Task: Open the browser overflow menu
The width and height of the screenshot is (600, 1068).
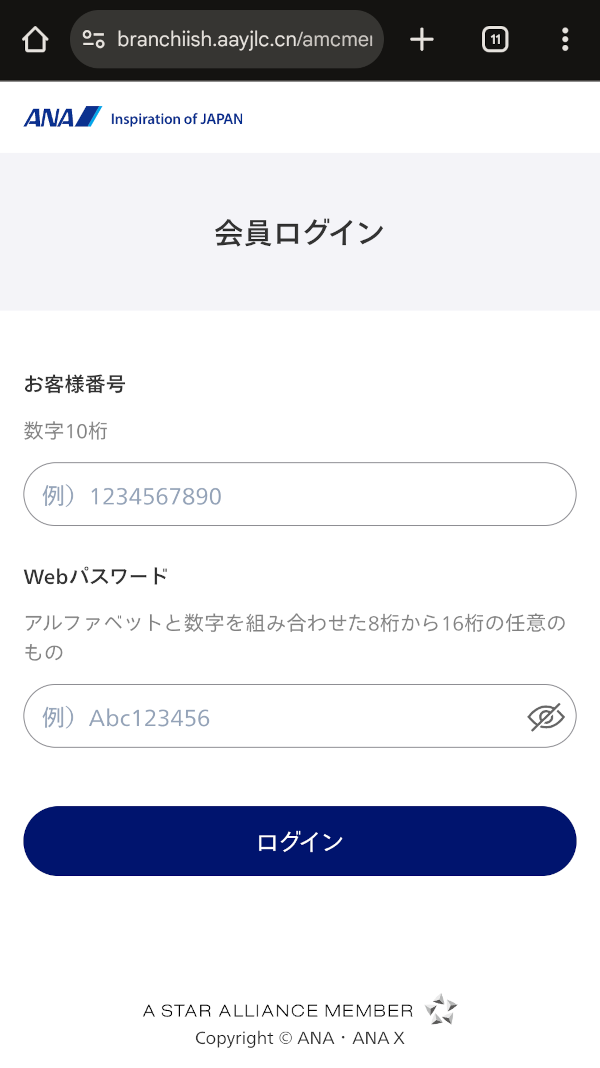Action: click(565, 40)
